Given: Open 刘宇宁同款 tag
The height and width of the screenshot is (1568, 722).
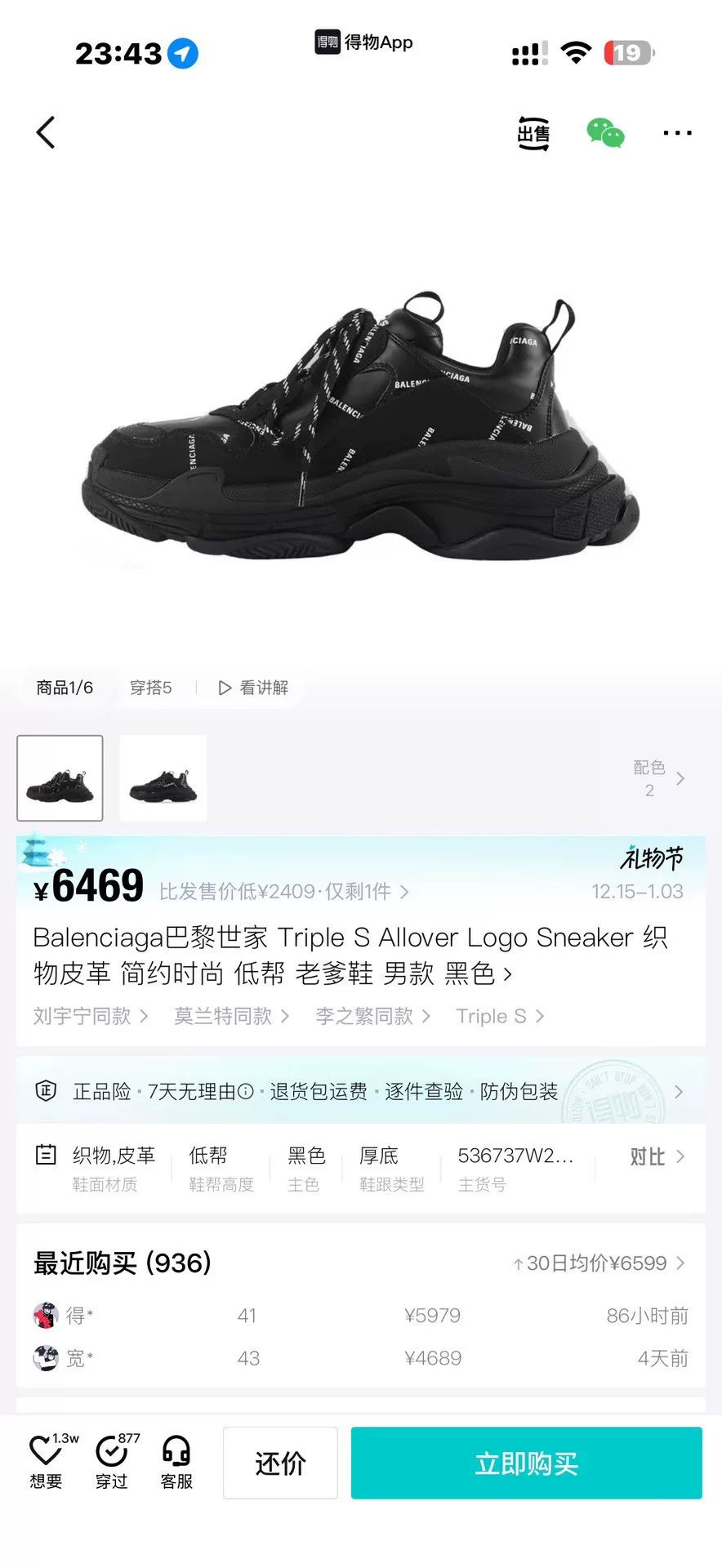Looking at the screenshot, I should tap(91, 1016).
